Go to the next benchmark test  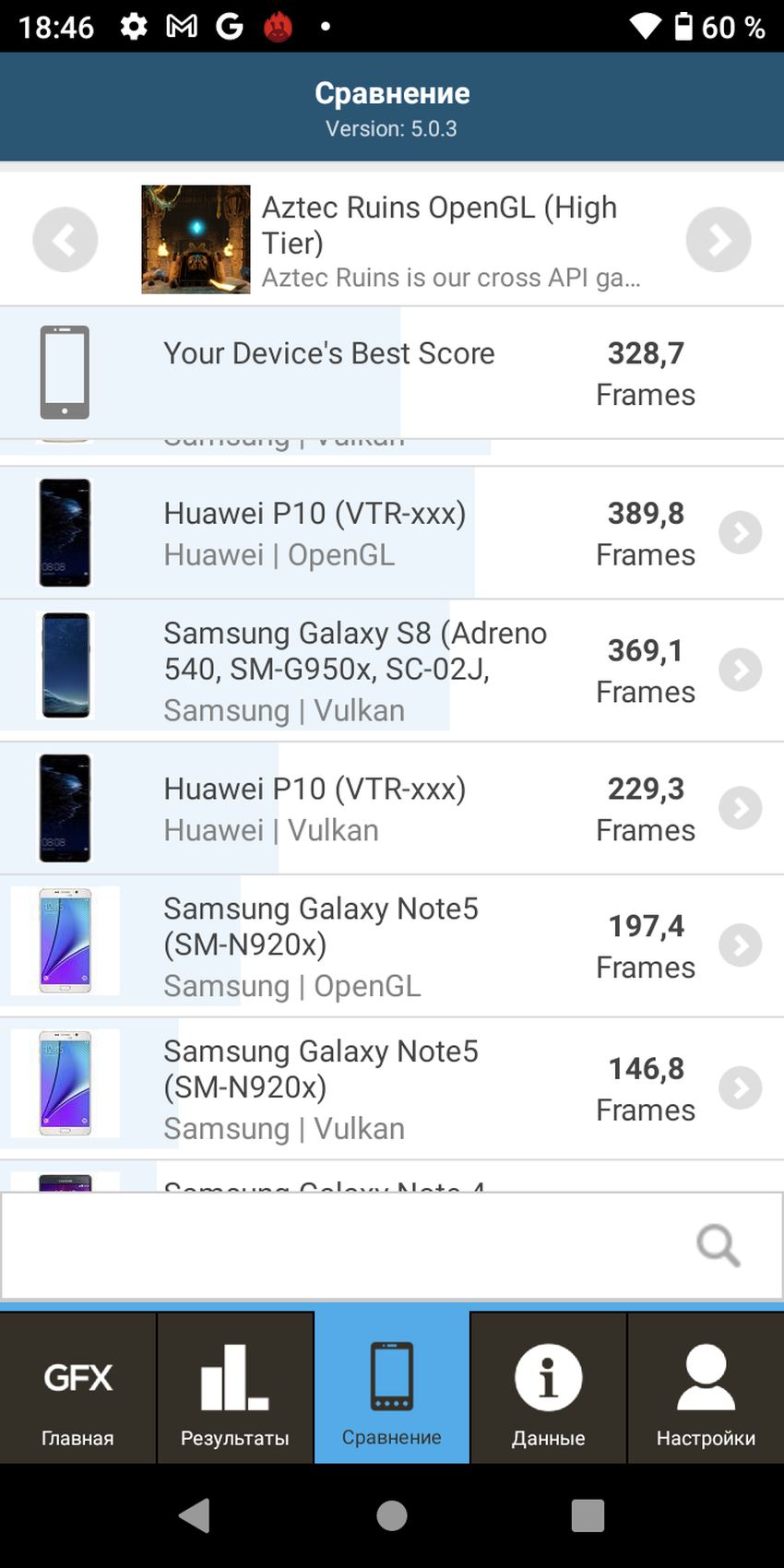click(718, 240)
